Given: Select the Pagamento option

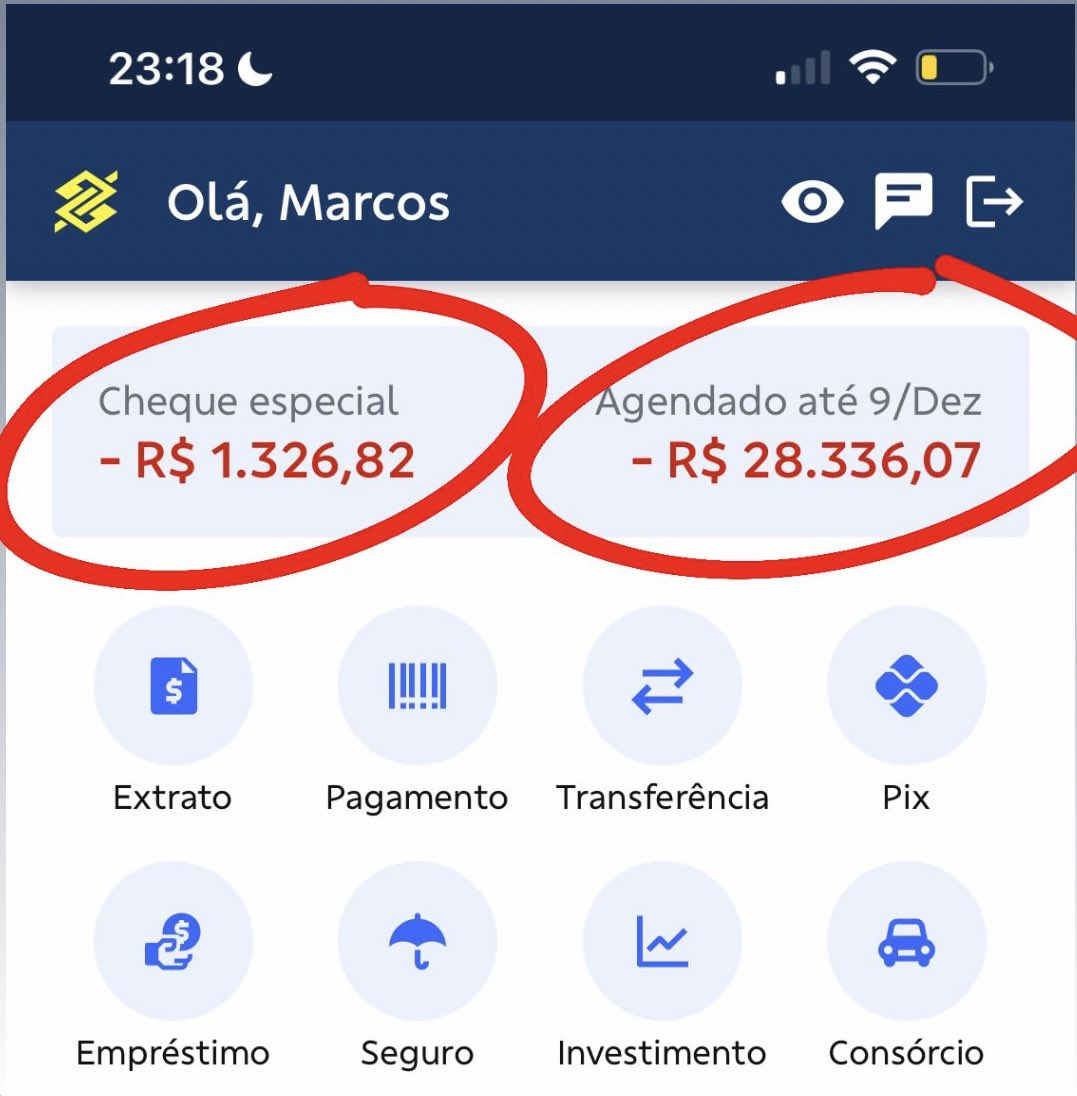Looking at the screenshot, I should (x=417, y=686).
